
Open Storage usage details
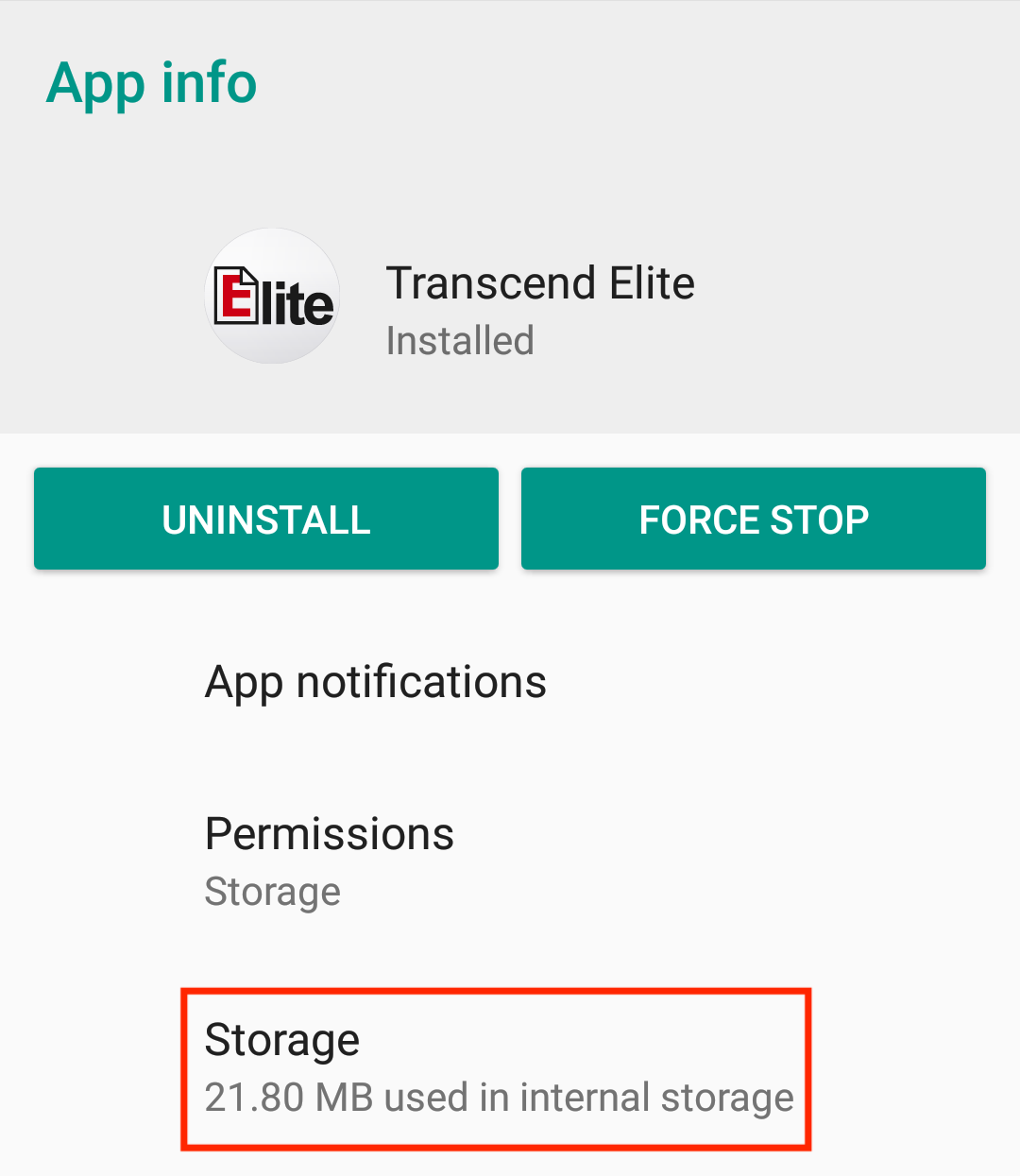(497, 1068)
